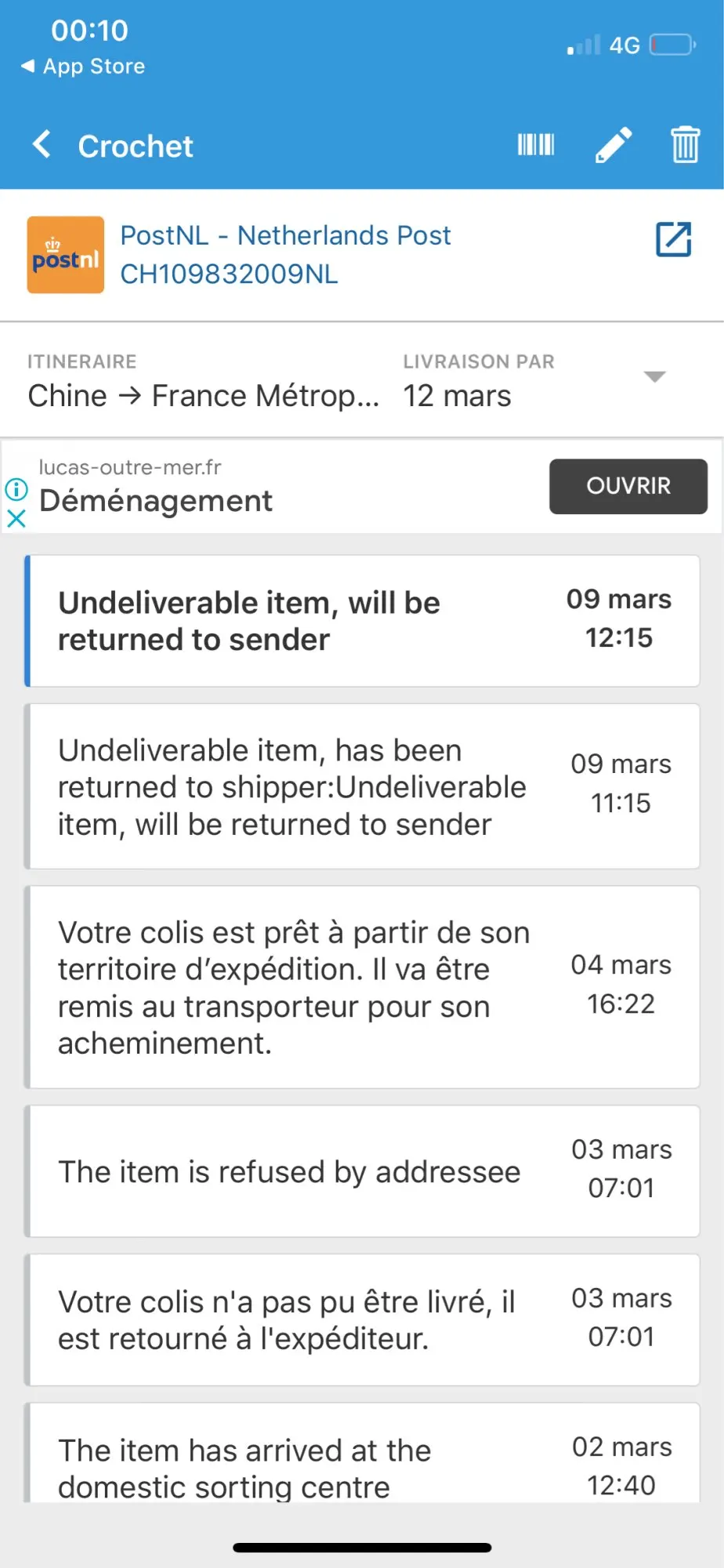Screen dimensions: 724x1568
Task: Open the barcode icon in the toolbar
Action: click(x=536, y=145)
